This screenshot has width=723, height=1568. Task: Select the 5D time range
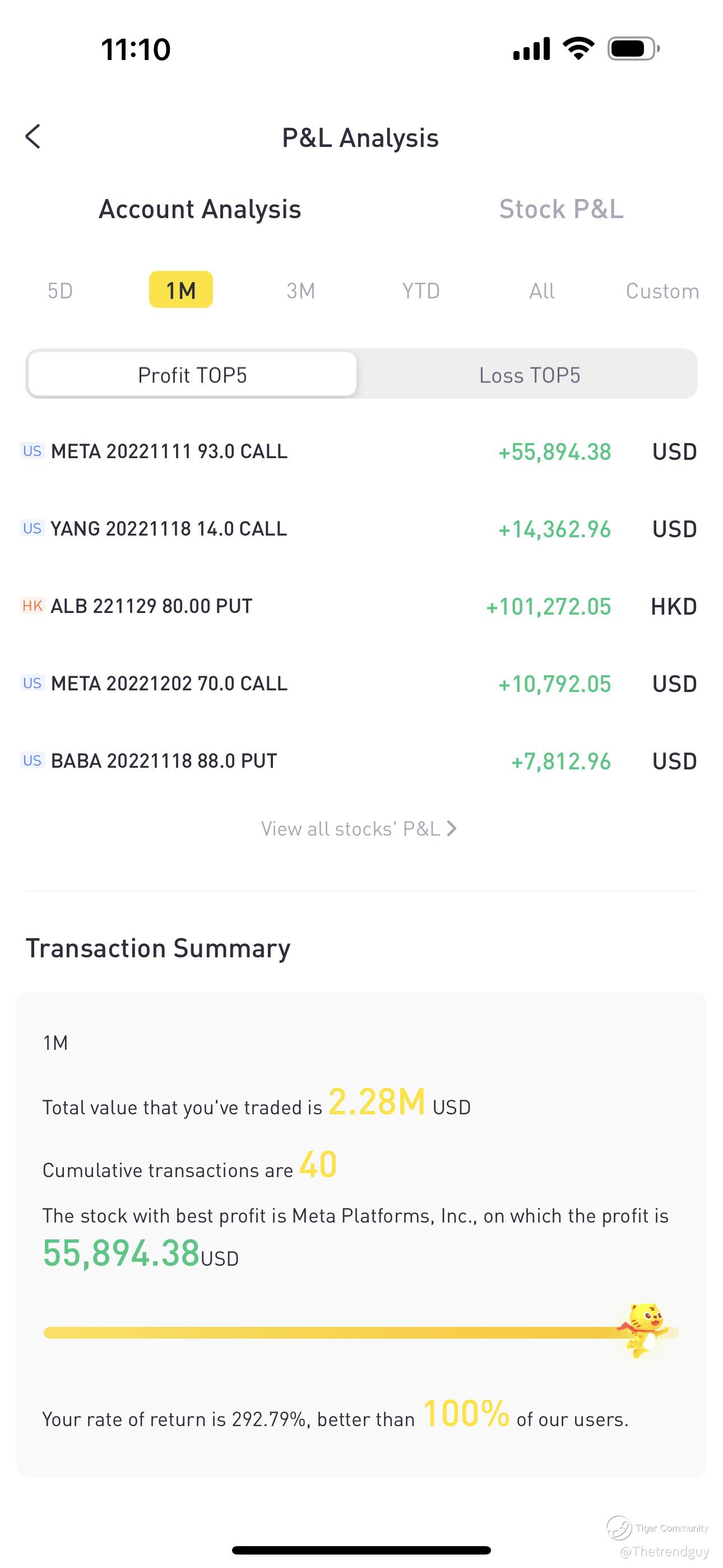point(61,290)
